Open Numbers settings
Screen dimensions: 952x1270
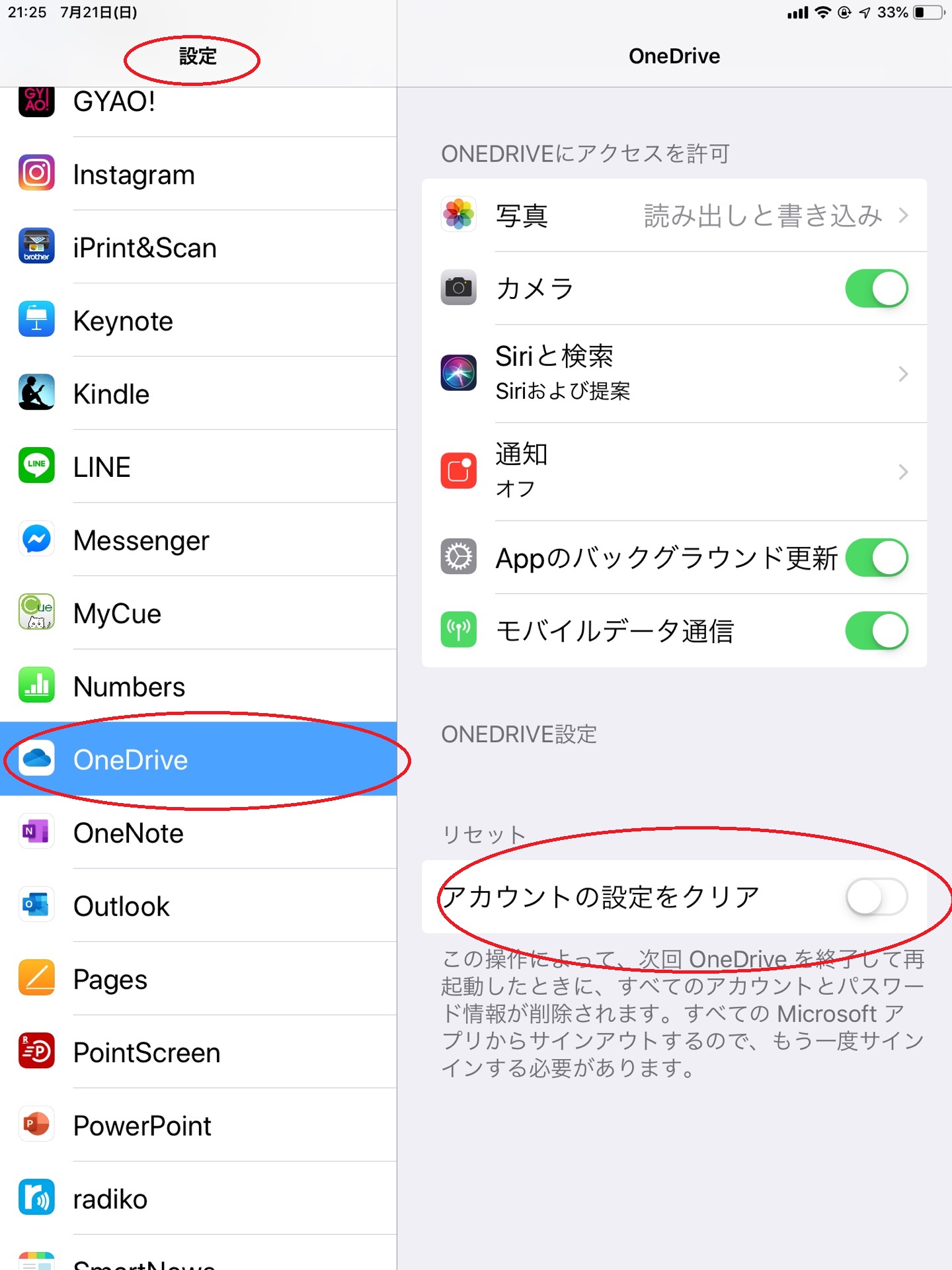(x=198, y=687)
